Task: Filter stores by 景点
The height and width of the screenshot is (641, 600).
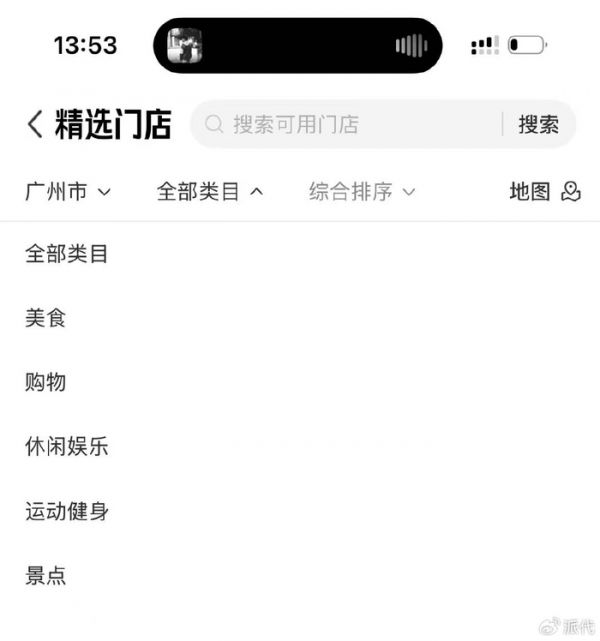Action: pyautogui.click(x=46, y=576)
